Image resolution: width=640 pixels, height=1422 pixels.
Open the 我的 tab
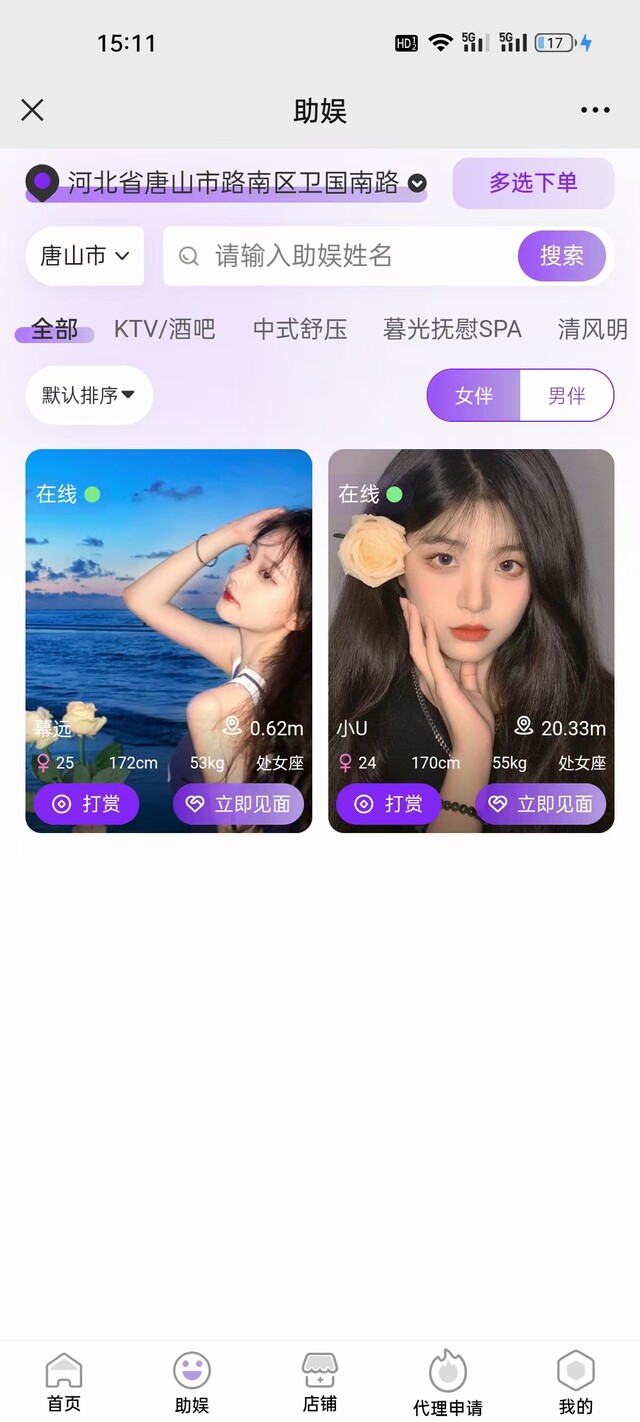click(575, 1383)
